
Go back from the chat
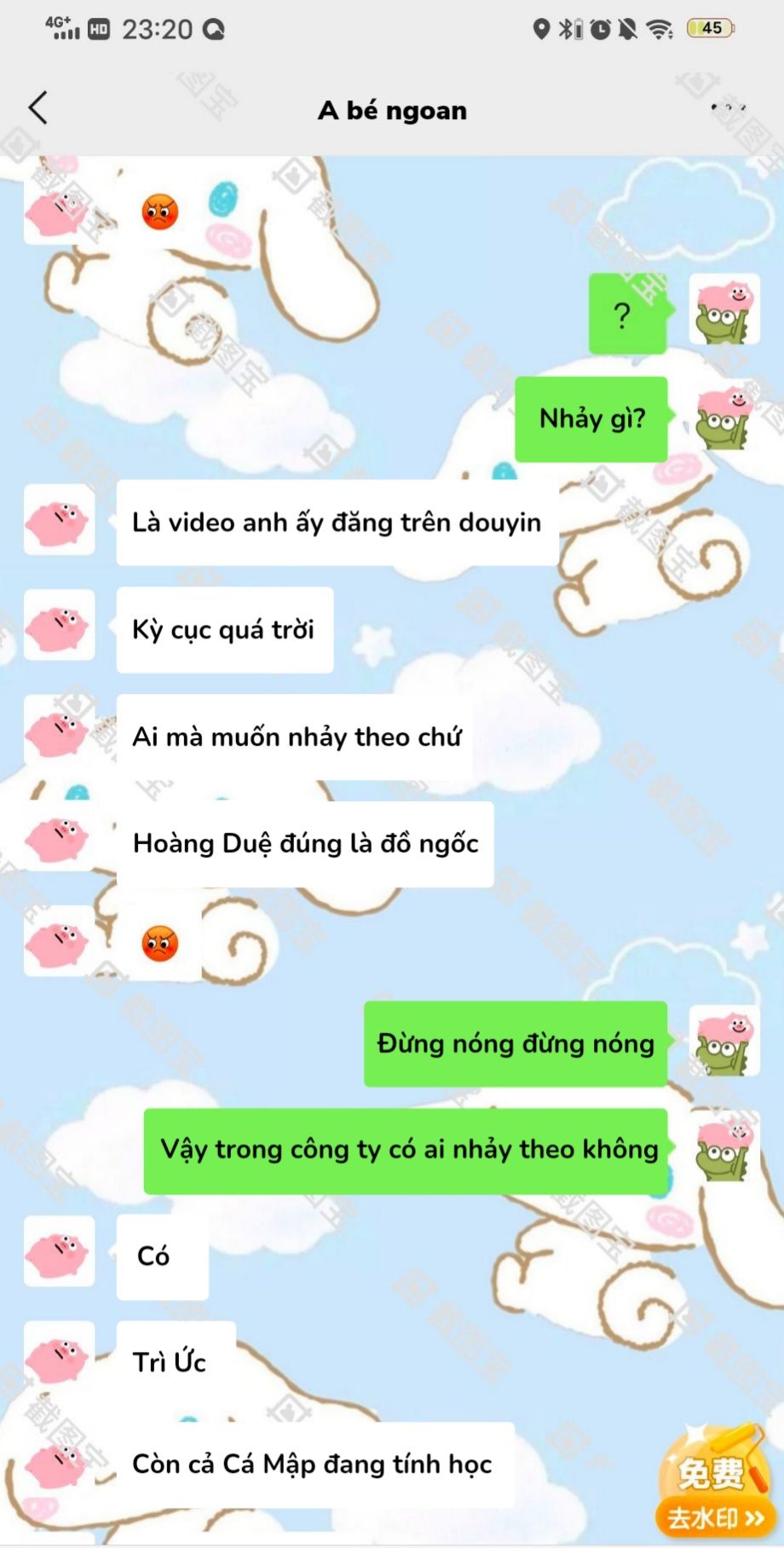pyautogui.click(x=37, y=109)
